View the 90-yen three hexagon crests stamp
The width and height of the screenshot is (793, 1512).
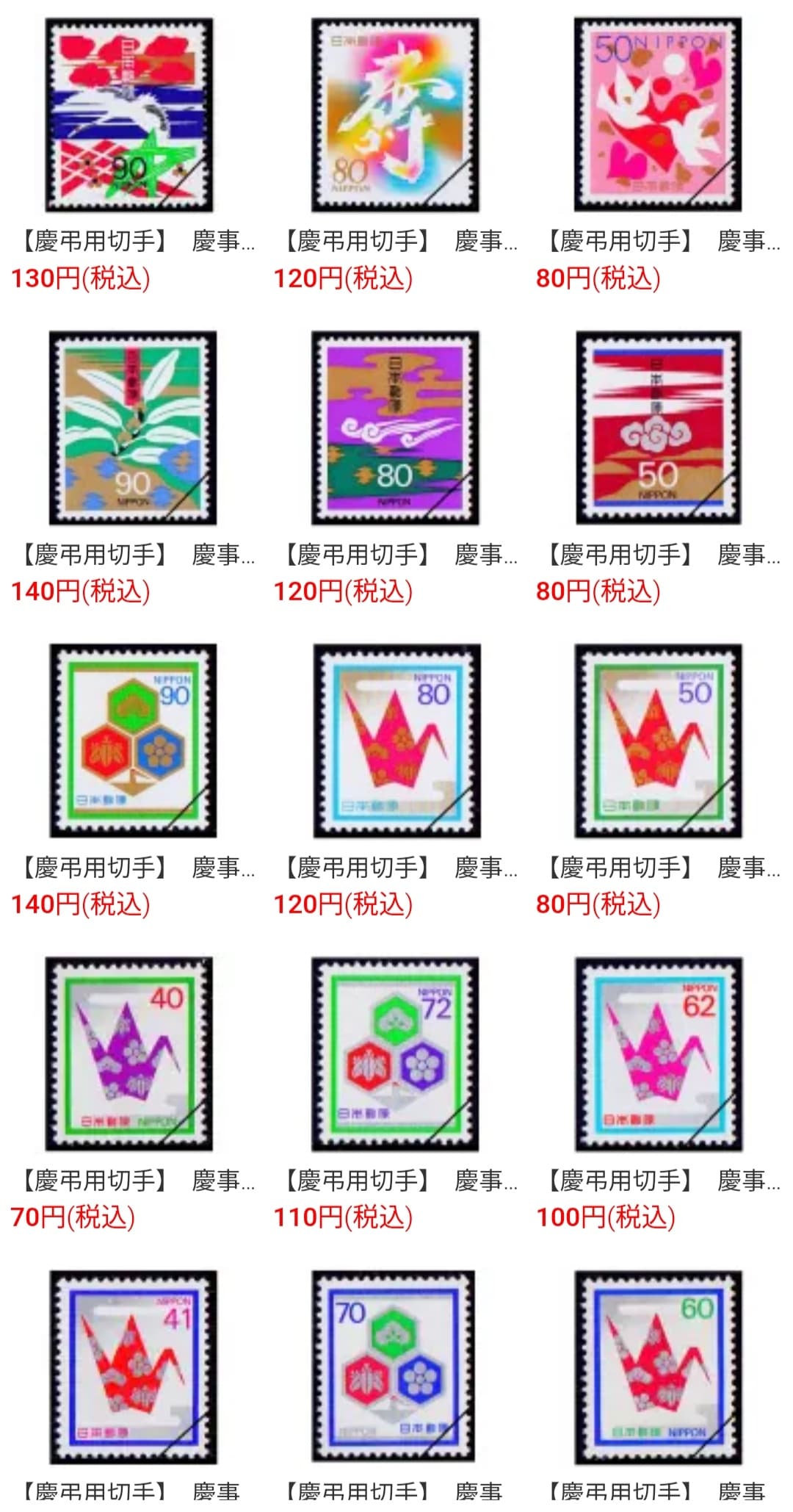(133, 741)
